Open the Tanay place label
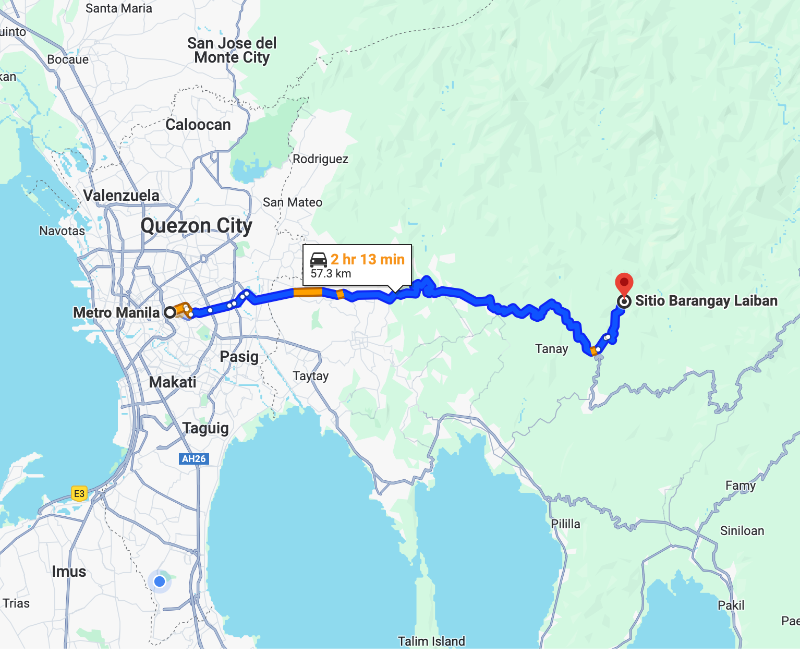This screenshot has height=649, width=800. click(551, 349)
